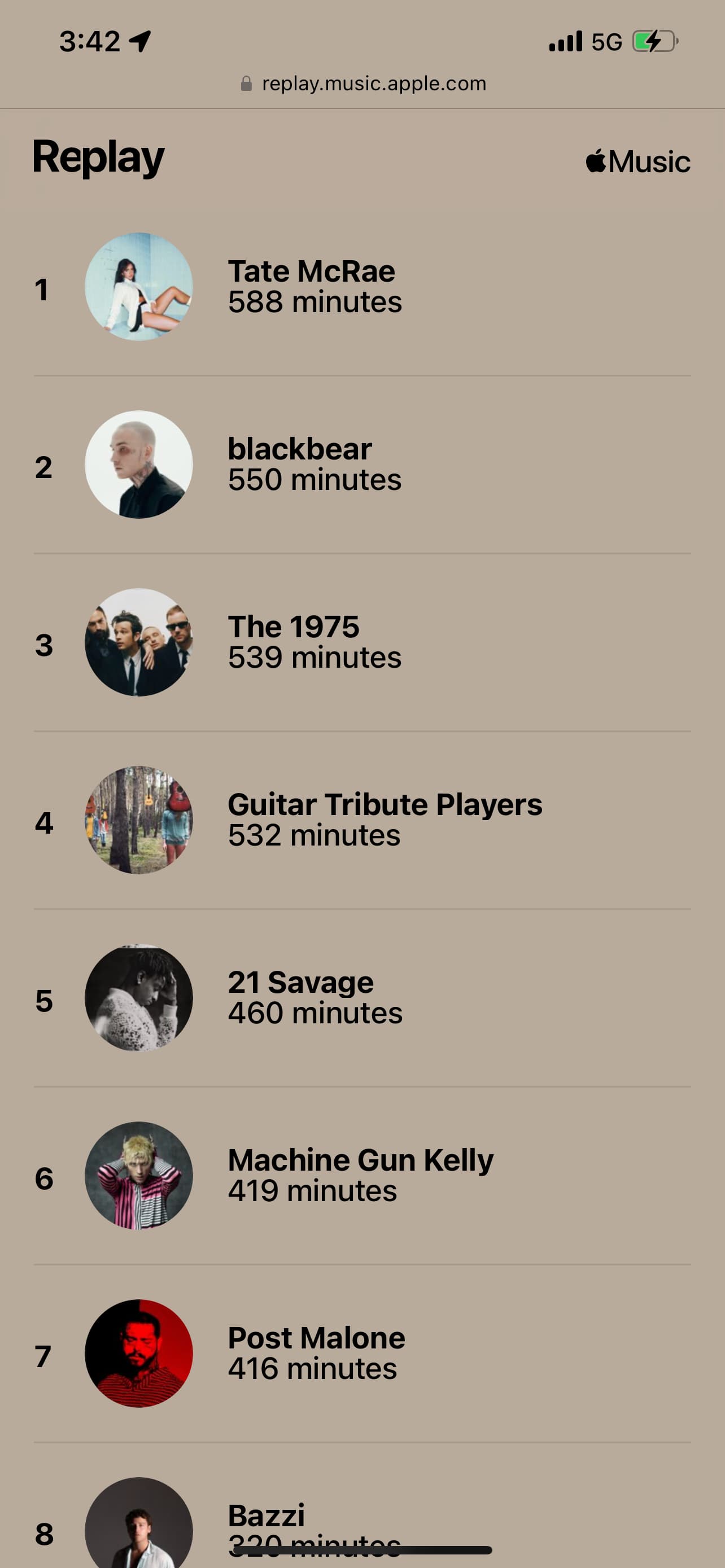Open Guitar Tribute Players entry
The image size is (725, 1568).
coord(362,820)
